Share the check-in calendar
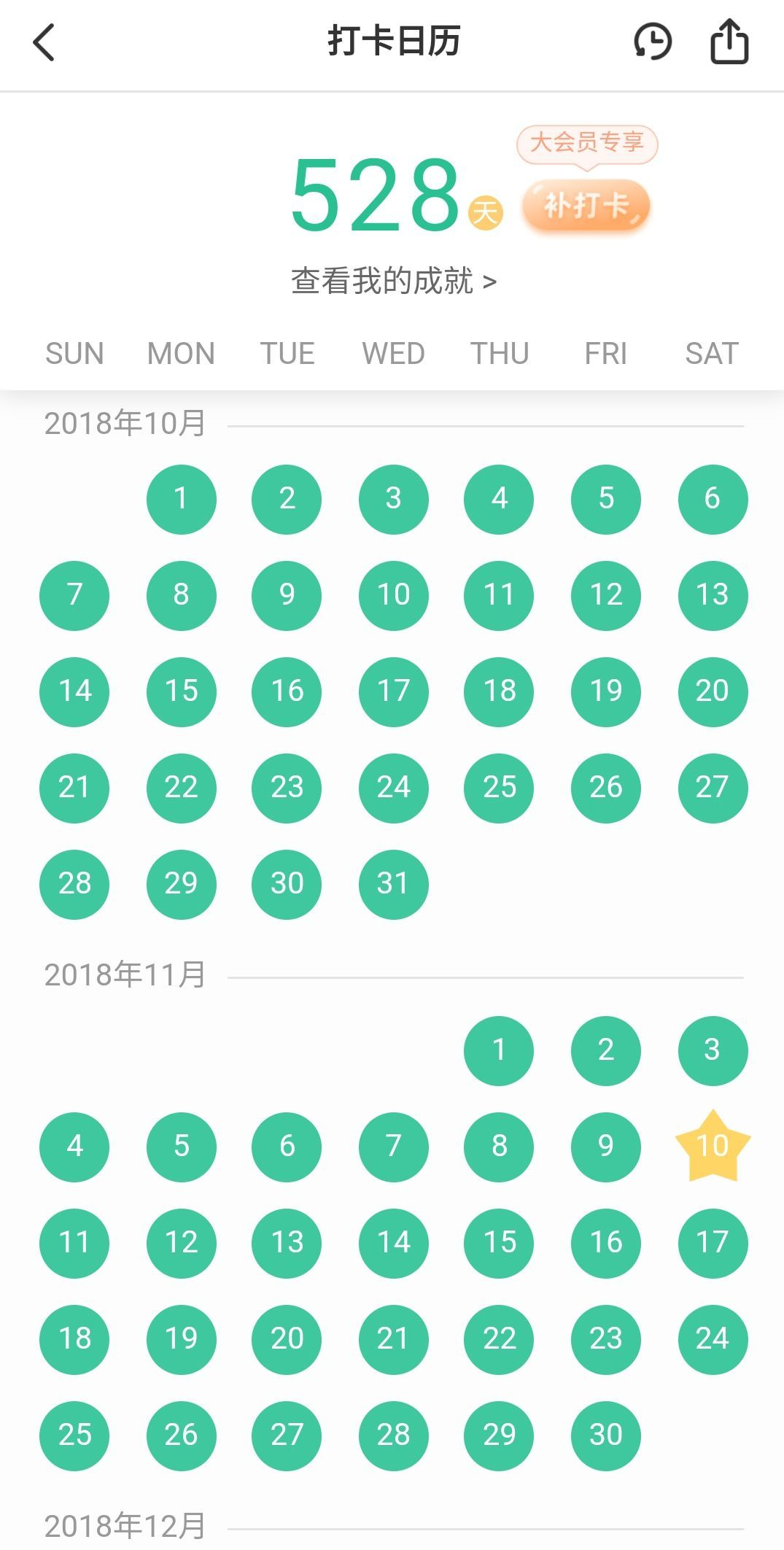The height and width of the screenshot is (1550, 784). 729,42
